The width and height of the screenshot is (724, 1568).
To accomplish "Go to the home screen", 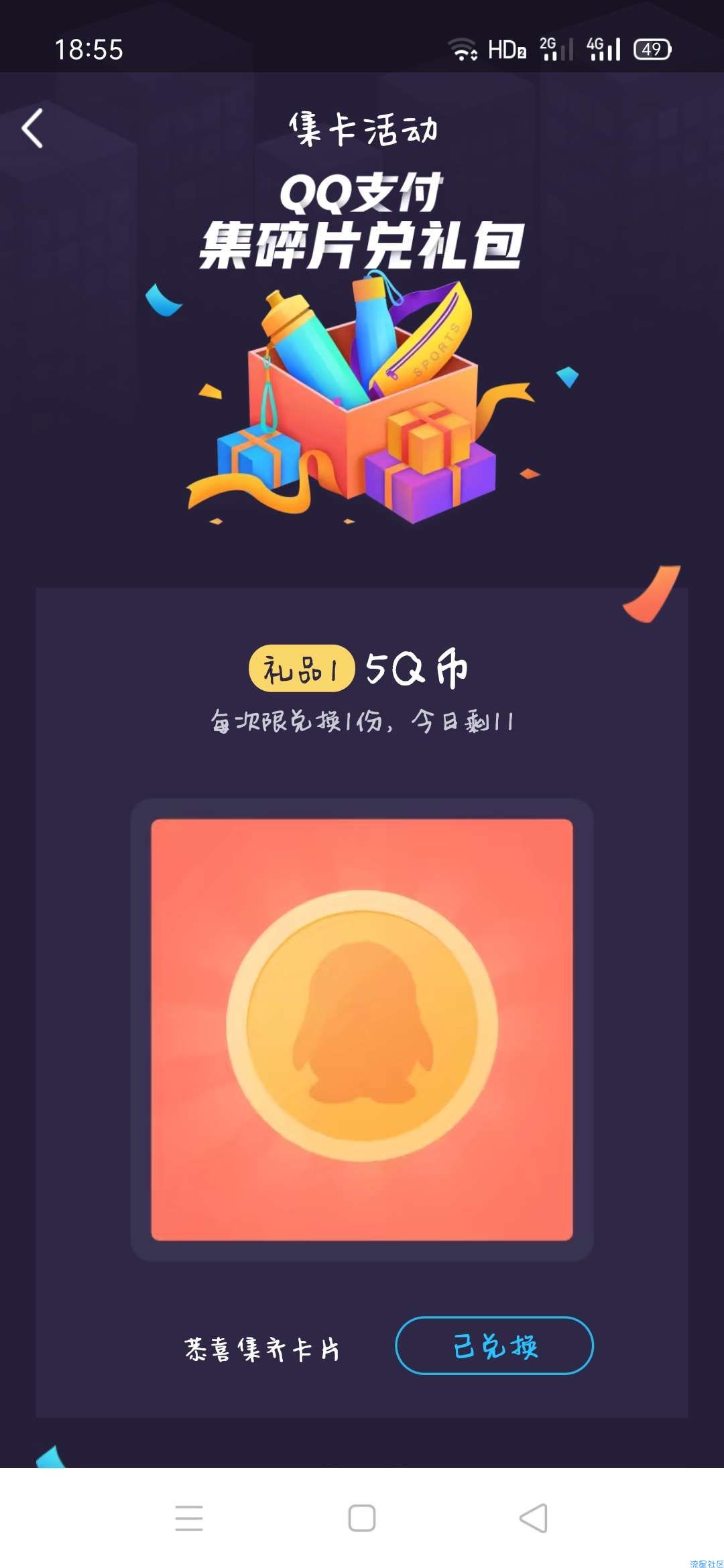I will tap(362, 1518).
